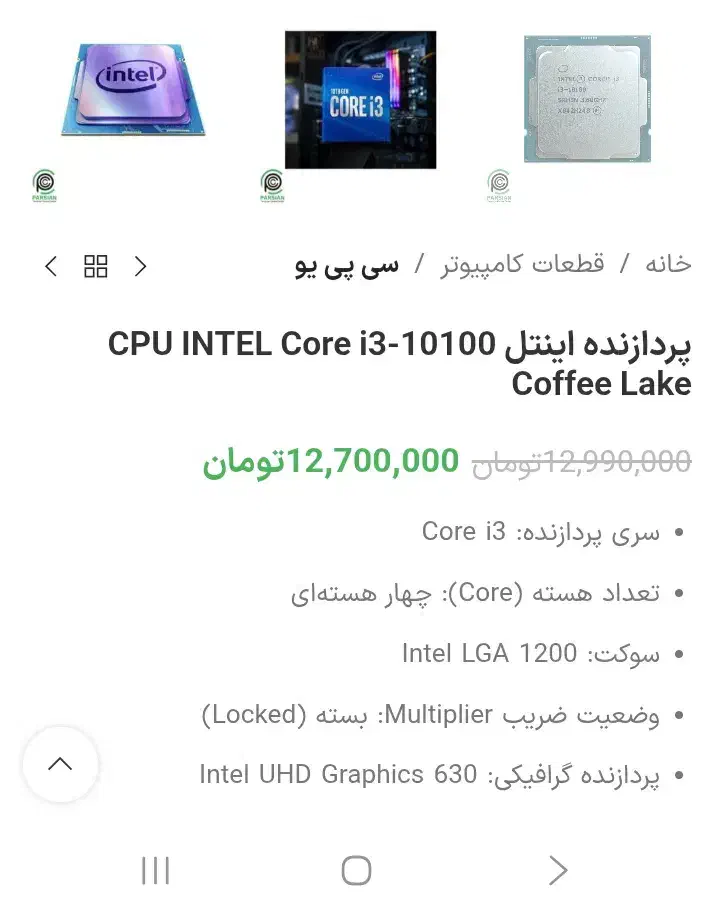This screenshot has height=914, width=720.
Task: Go to the home screen via navigation bar
Action: pos(356,870)
